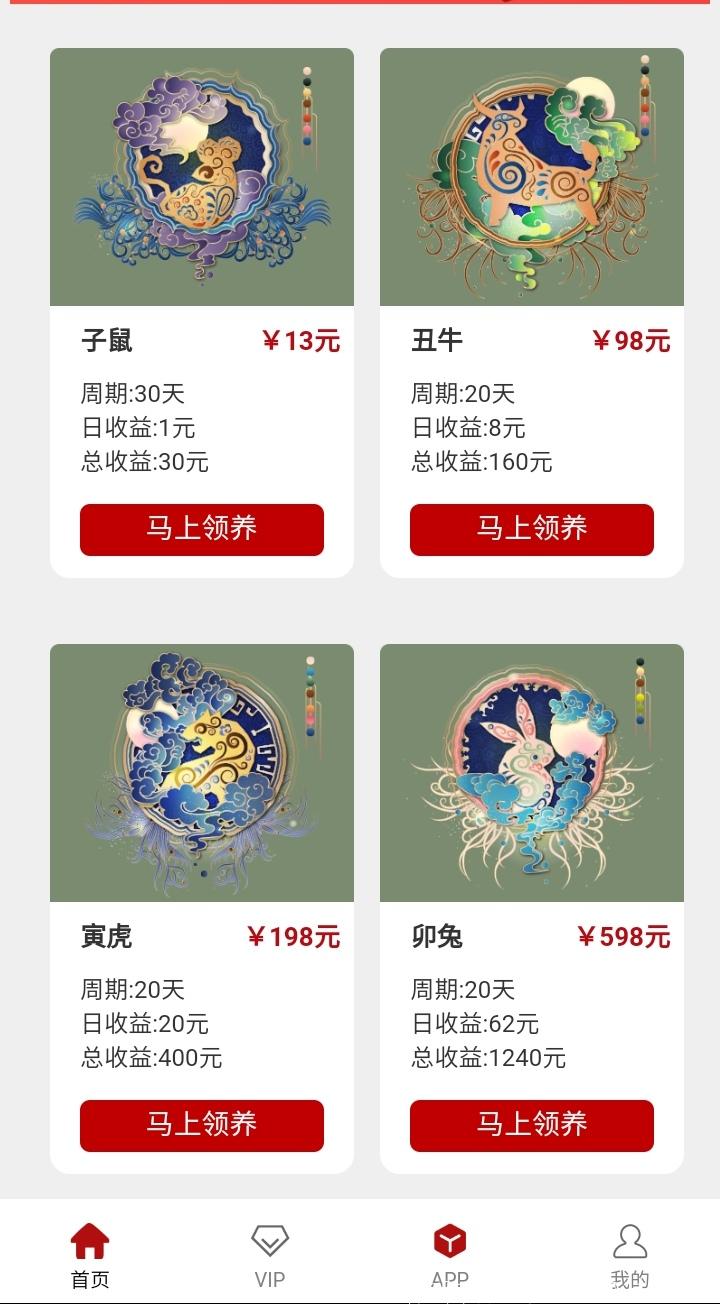The height and width of the screenshot is (1304, 720).
Task: Open the 子鼠 product image
Action: point(202,177)
